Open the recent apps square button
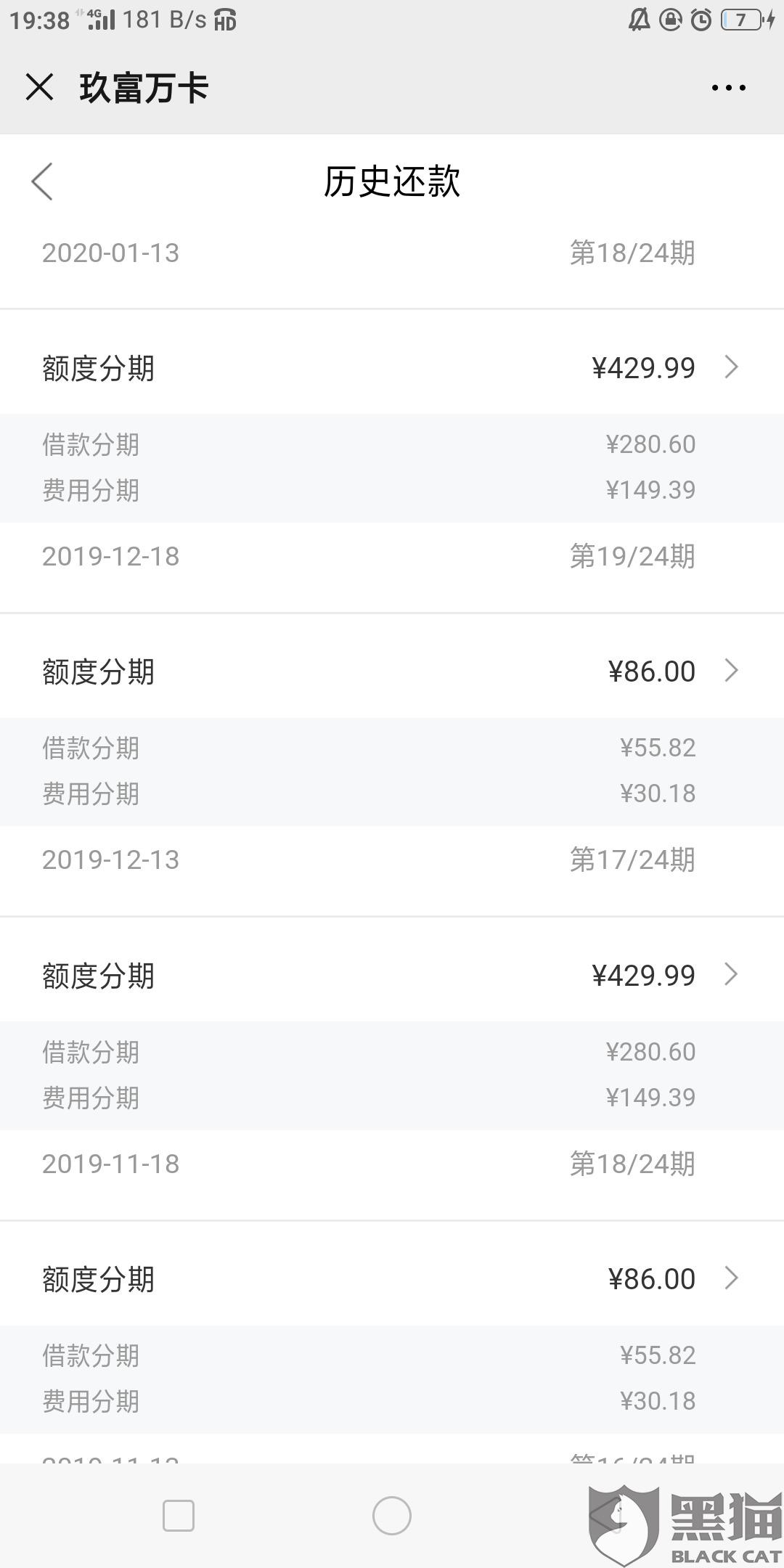The image size is (784, 1568). pyautogui.click(x=179, y=1516)
